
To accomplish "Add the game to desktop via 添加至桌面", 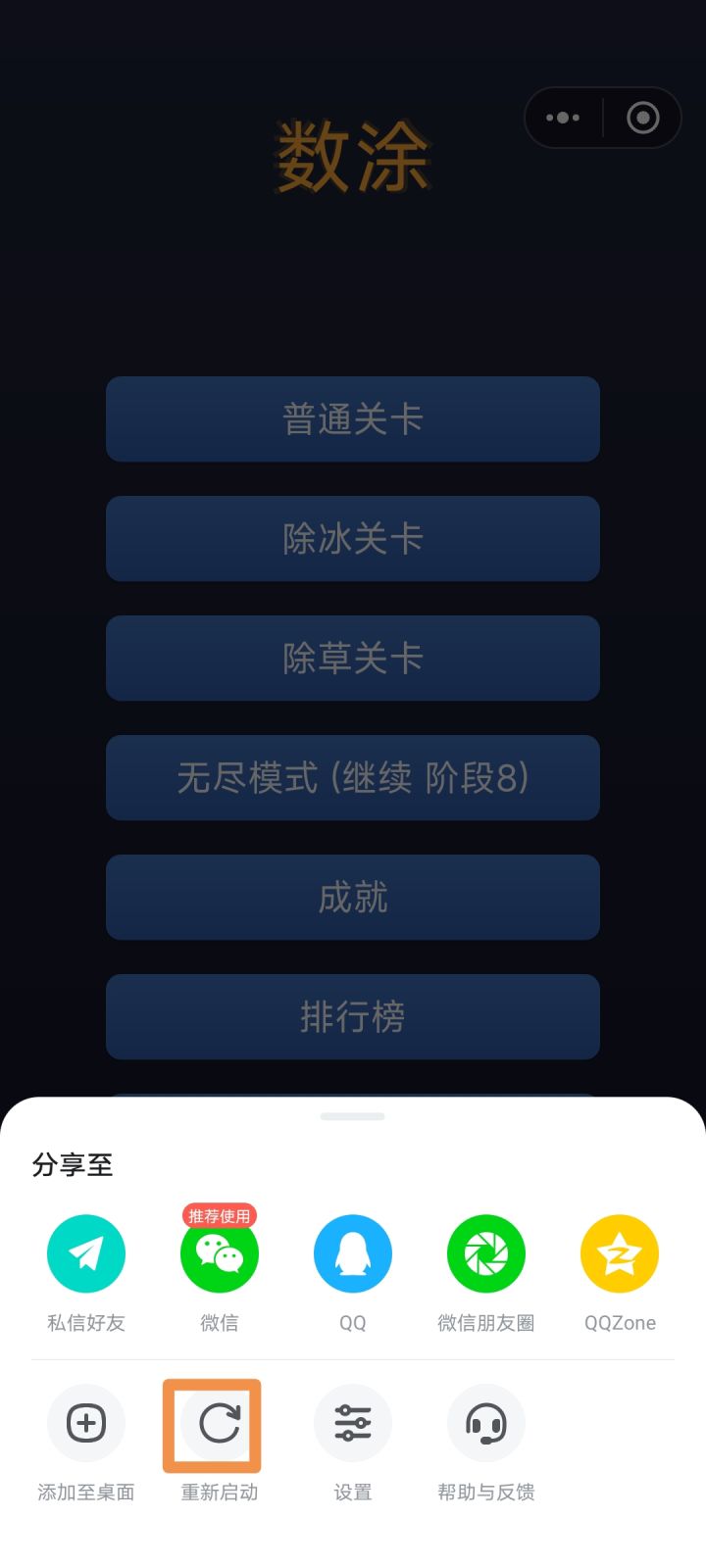I will tap(85, 1424).
